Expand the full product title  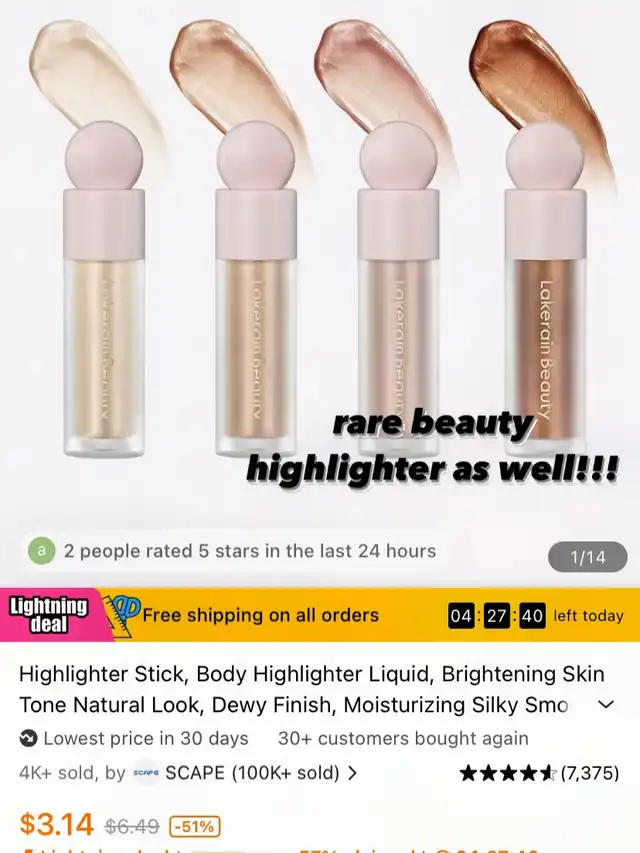(x=605, y=704)
